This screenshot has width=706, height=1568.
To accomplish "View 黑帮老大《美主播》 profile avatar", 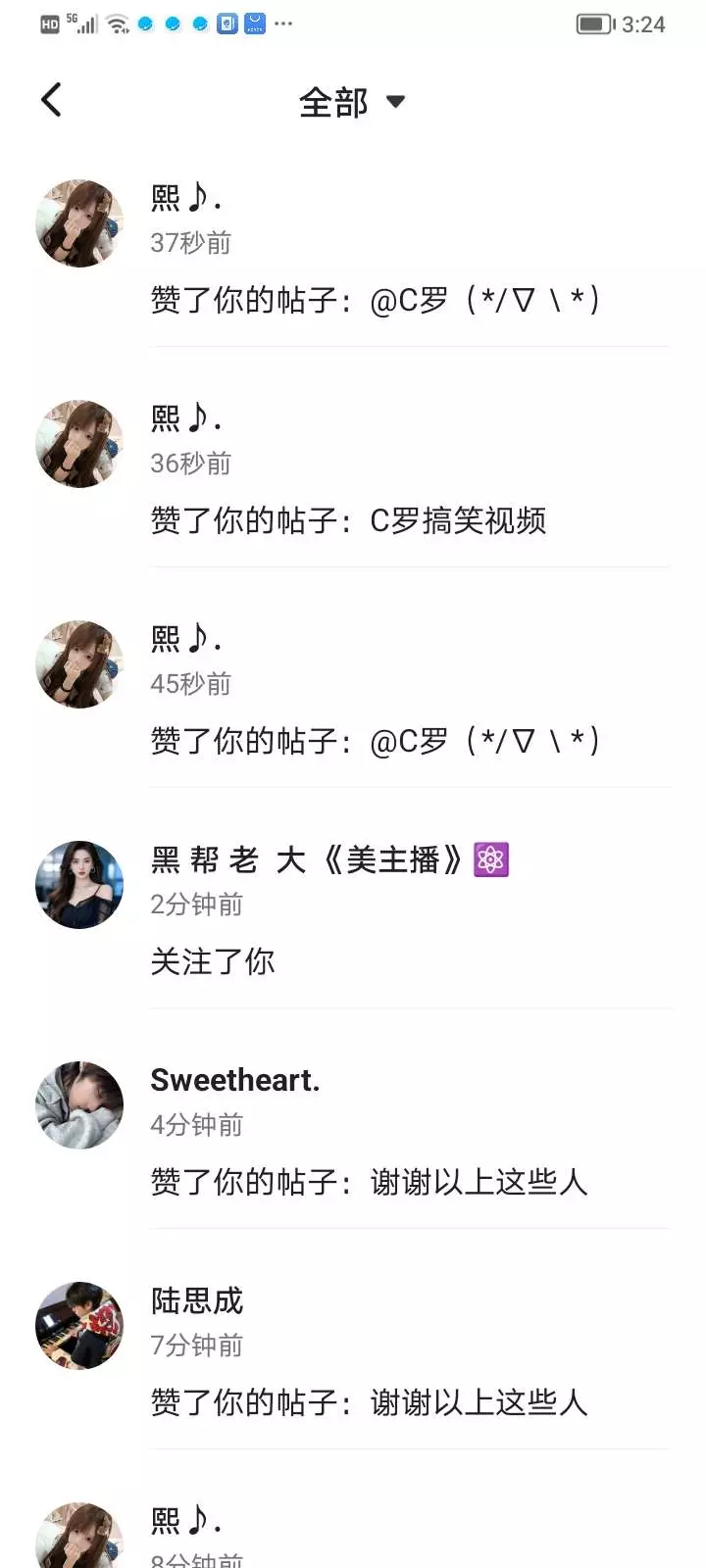I will (79, 884).
